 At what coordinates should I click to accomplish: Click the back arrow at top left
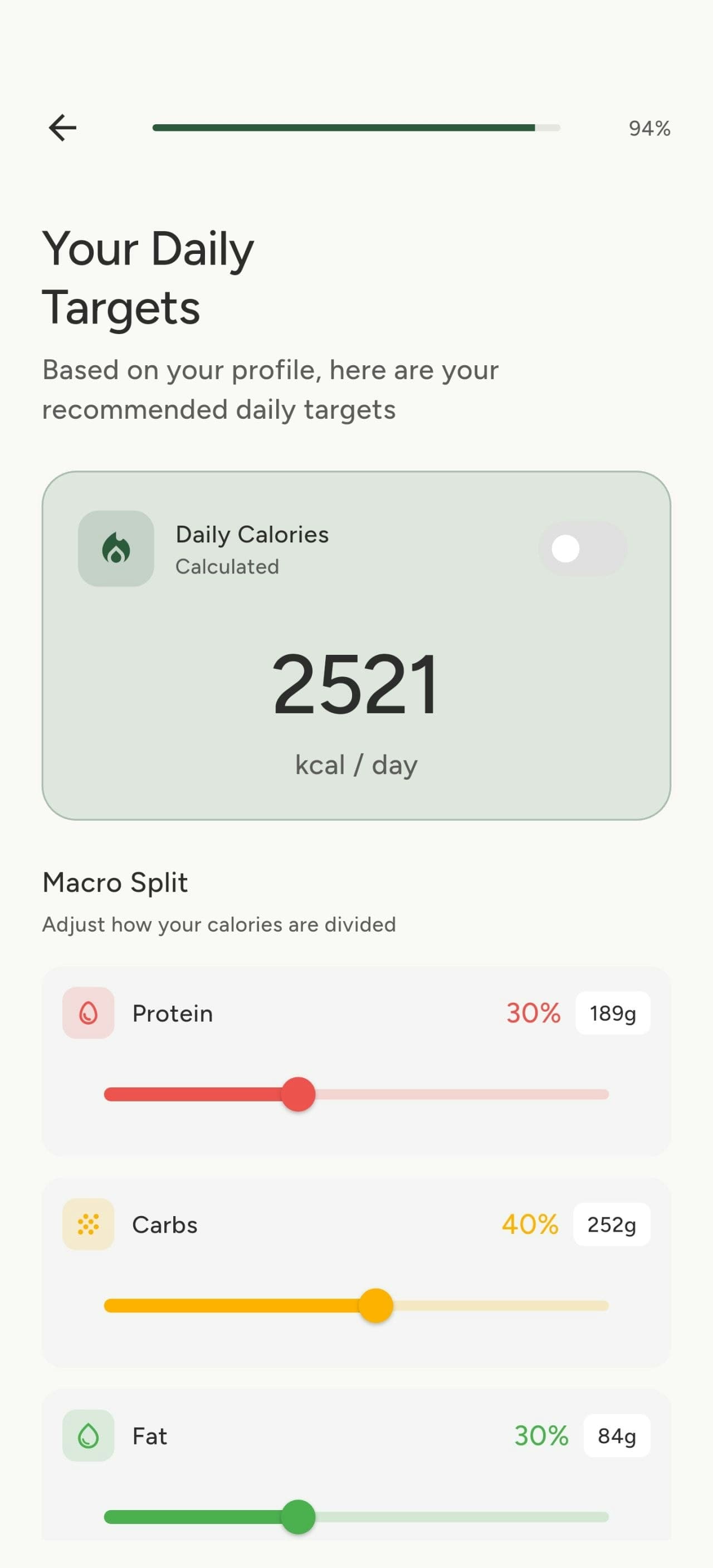62,126
